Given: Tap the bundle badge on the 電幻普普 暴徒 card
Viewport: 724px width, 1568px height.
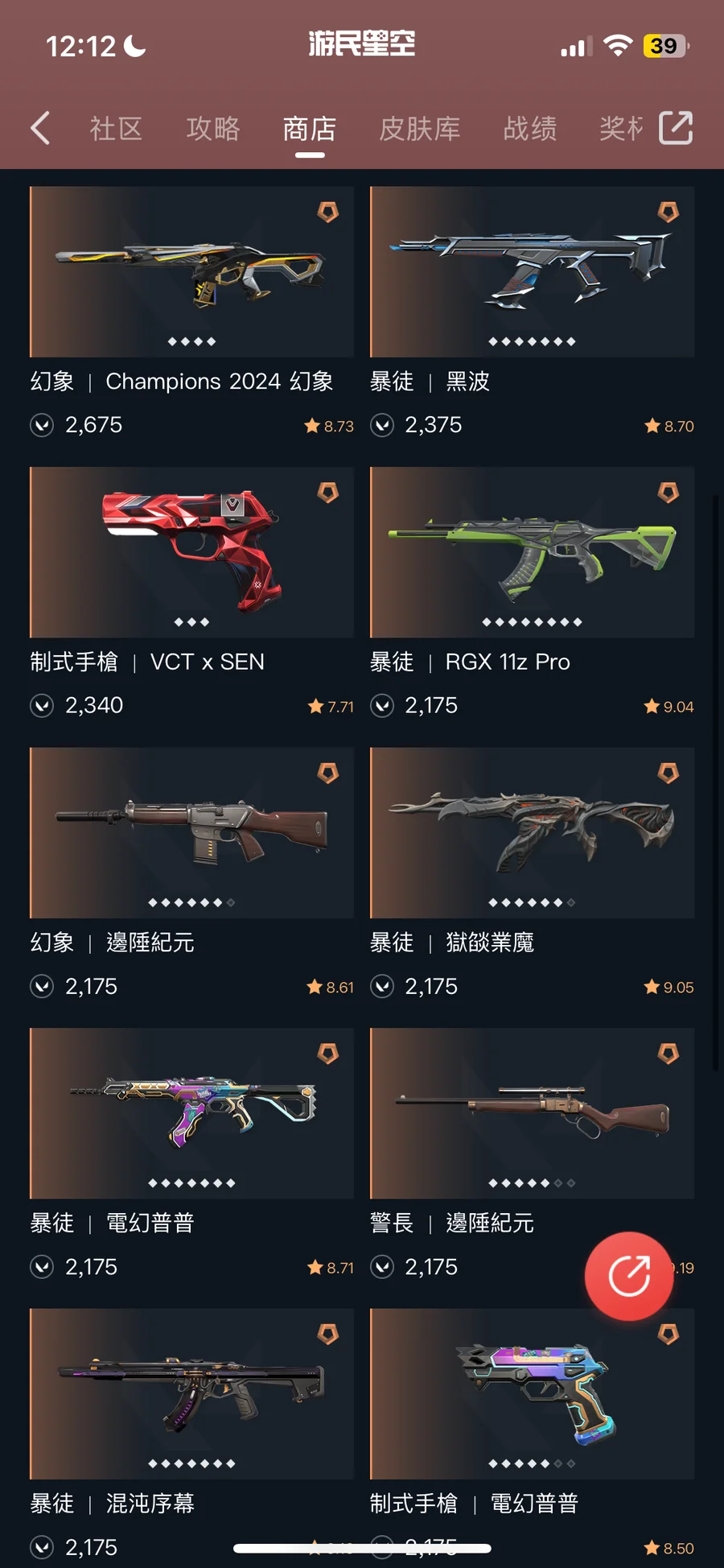Looking at the screenshot, I should pyautogui.click(x=326, y=1054).
